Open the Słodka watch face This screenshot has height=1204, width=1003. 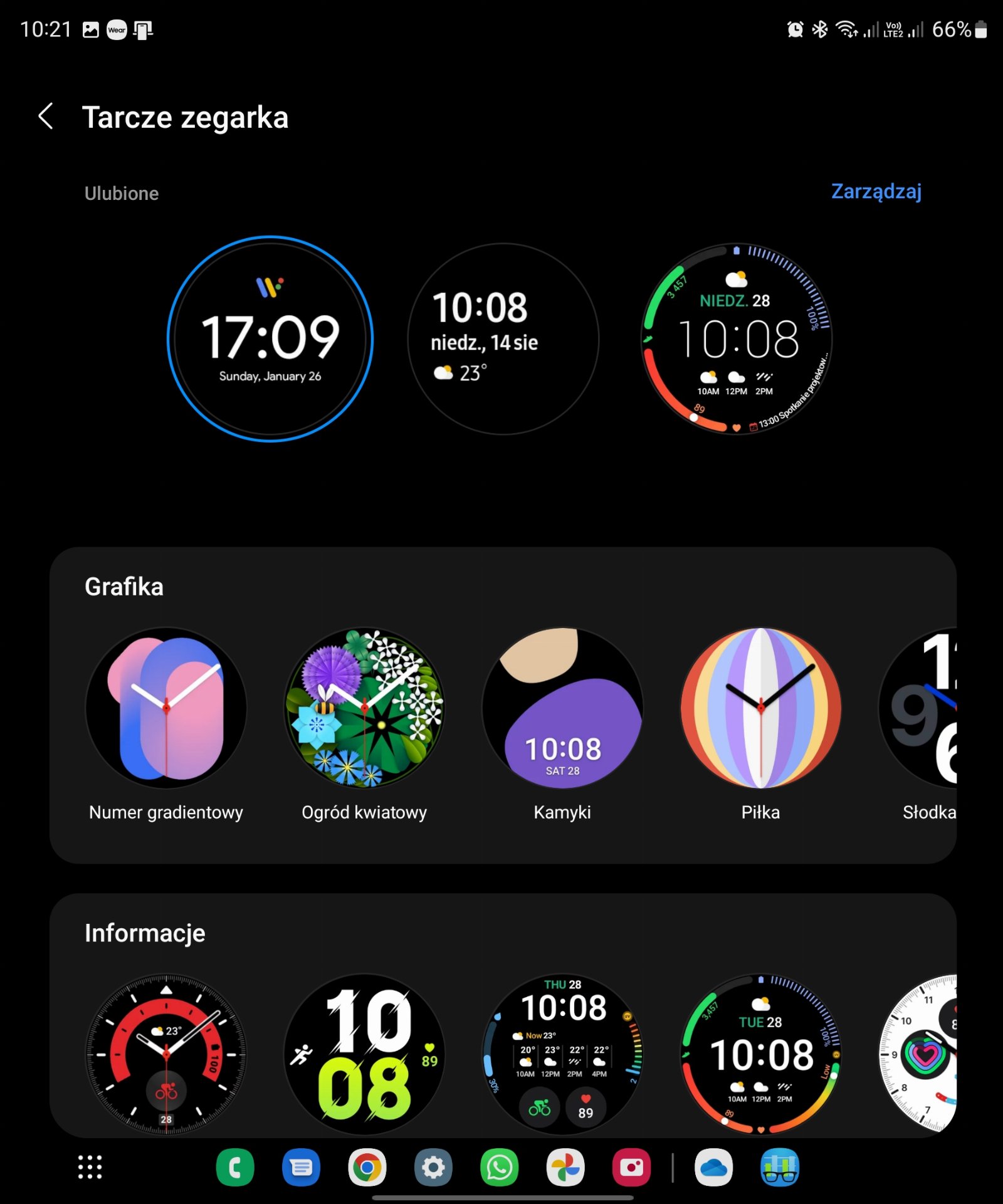click(x=922, y=708)
